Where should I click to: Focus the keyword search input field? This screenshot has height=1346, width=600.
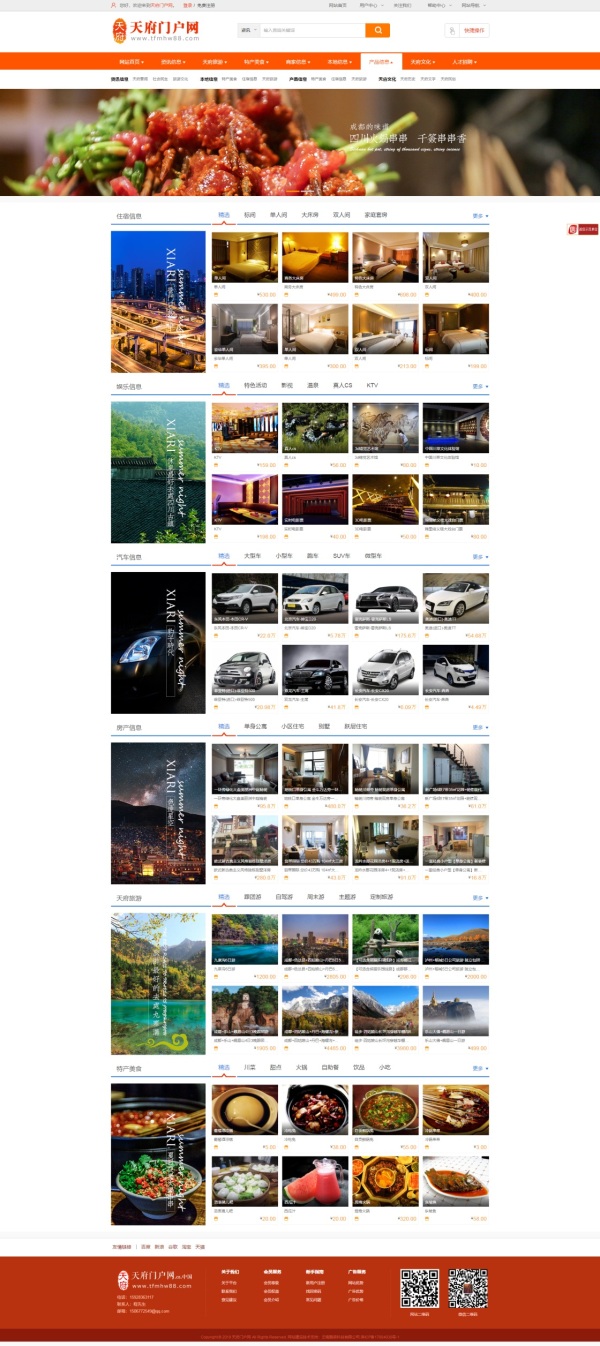pyautogui.click(x=311, y=30)
